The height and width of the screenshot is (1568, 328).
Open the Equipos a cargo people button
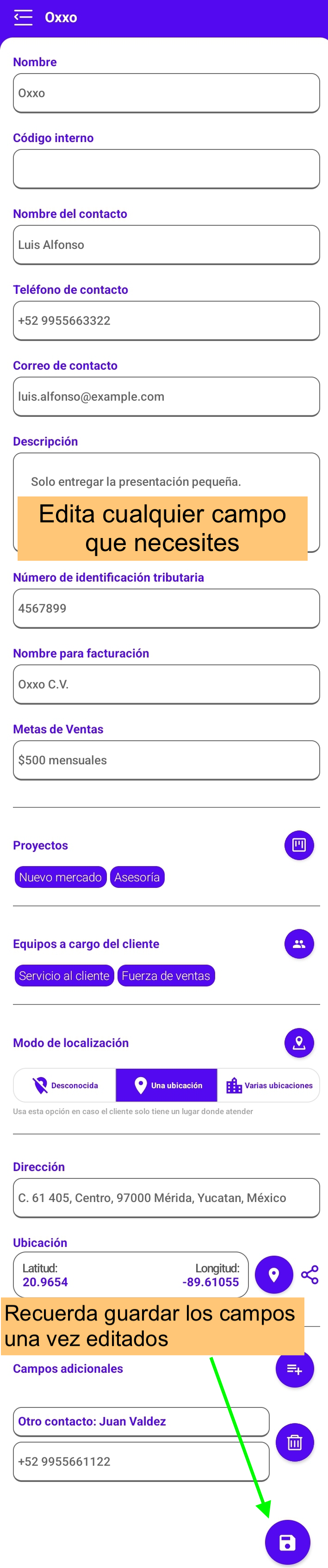click(x=299, y=943)
